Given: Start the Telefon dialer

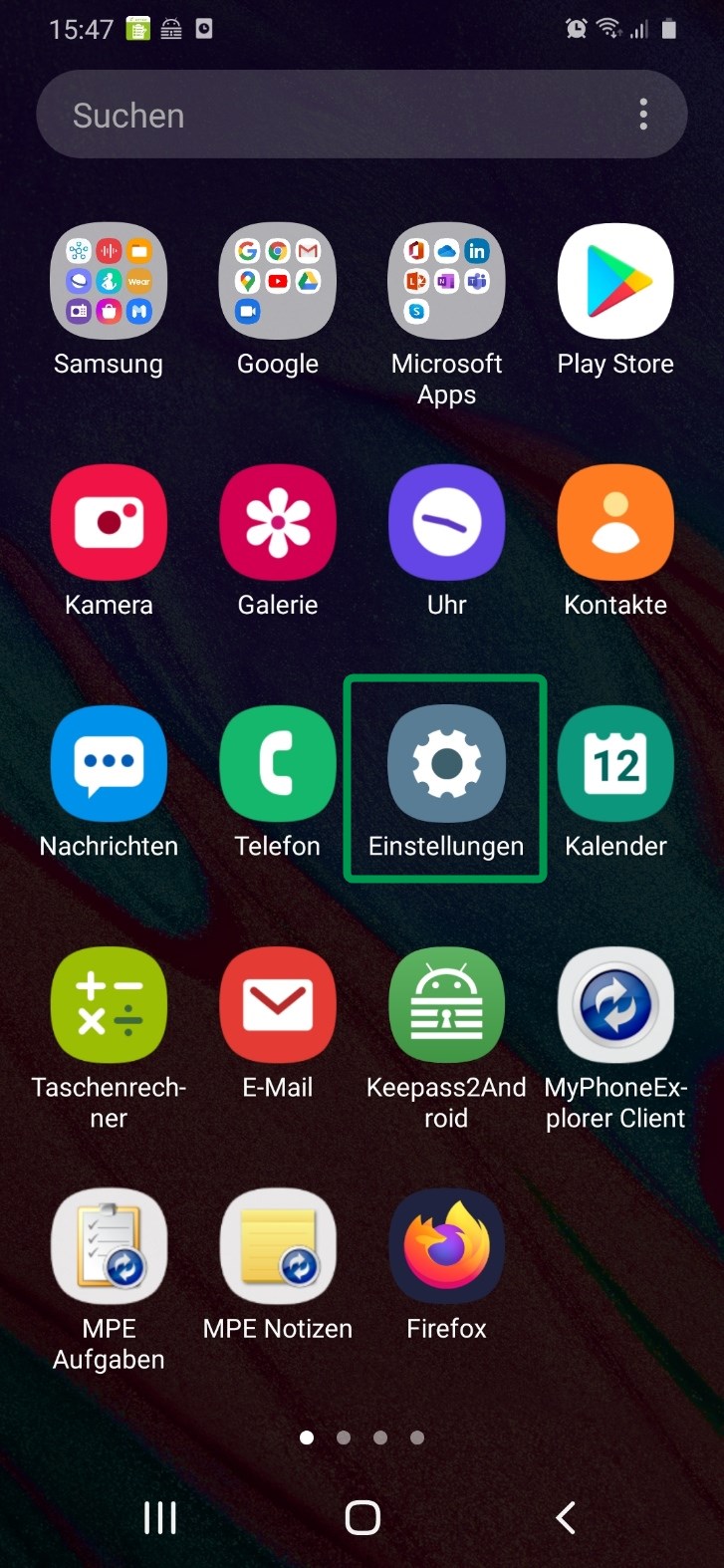Looking at the screenshot, I should pyautogui.click(x=277, y=764).
